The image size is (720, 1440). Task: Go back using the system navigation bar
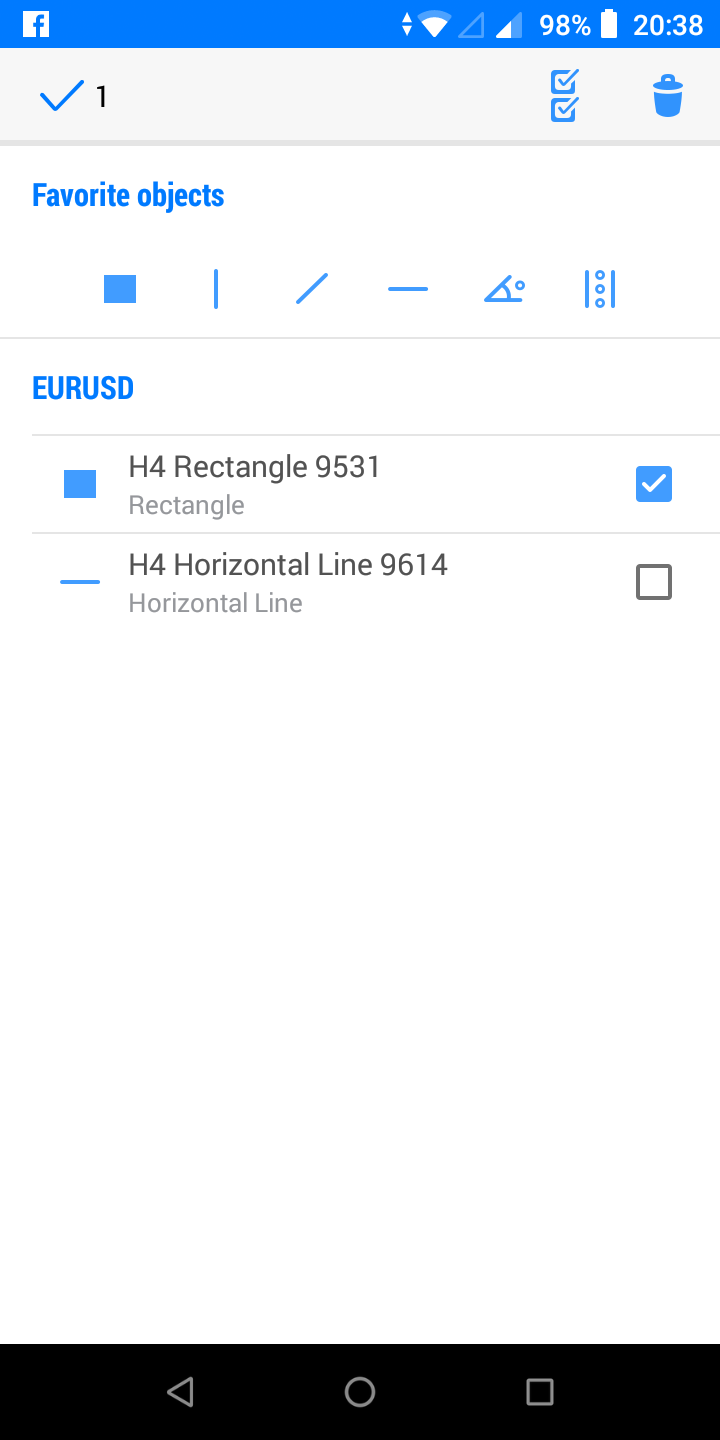pos(180,1391)
